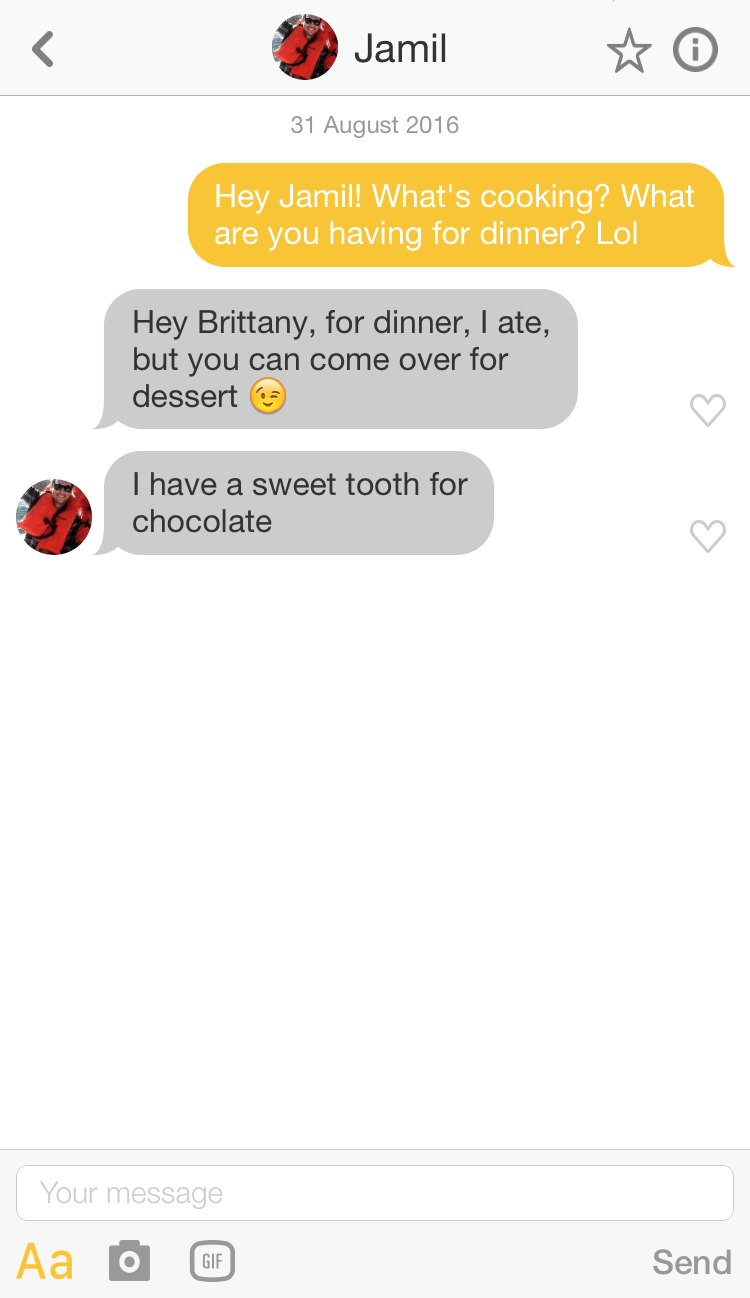The width and height of the screenshot is (750, 1298).
Task: Go back from Jamil's chat
Action: 42,49
